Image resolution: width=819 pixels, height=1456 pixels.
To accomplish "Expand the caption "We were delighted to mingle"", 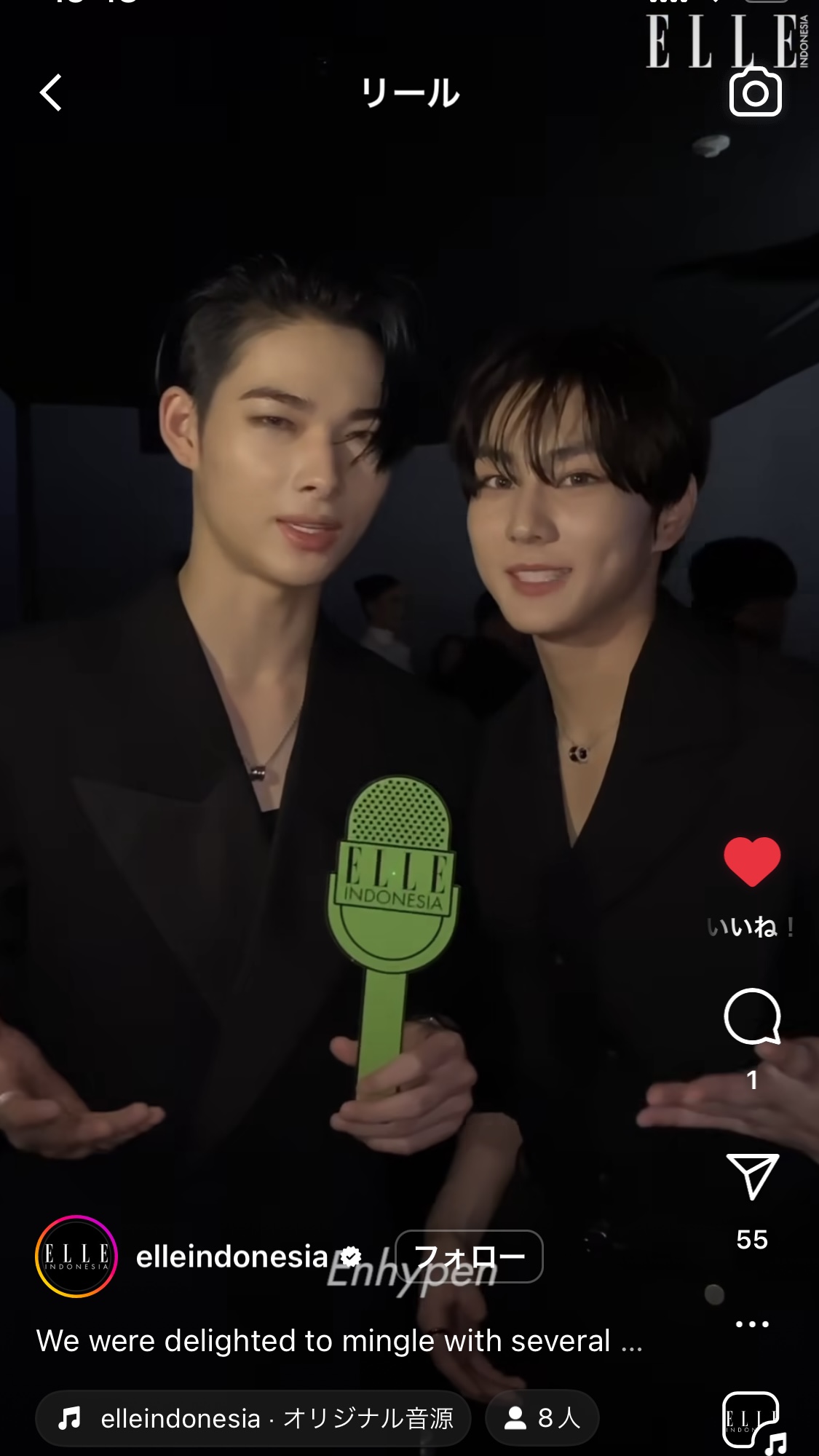I will pyautogui.click(x=339, y=1340).
